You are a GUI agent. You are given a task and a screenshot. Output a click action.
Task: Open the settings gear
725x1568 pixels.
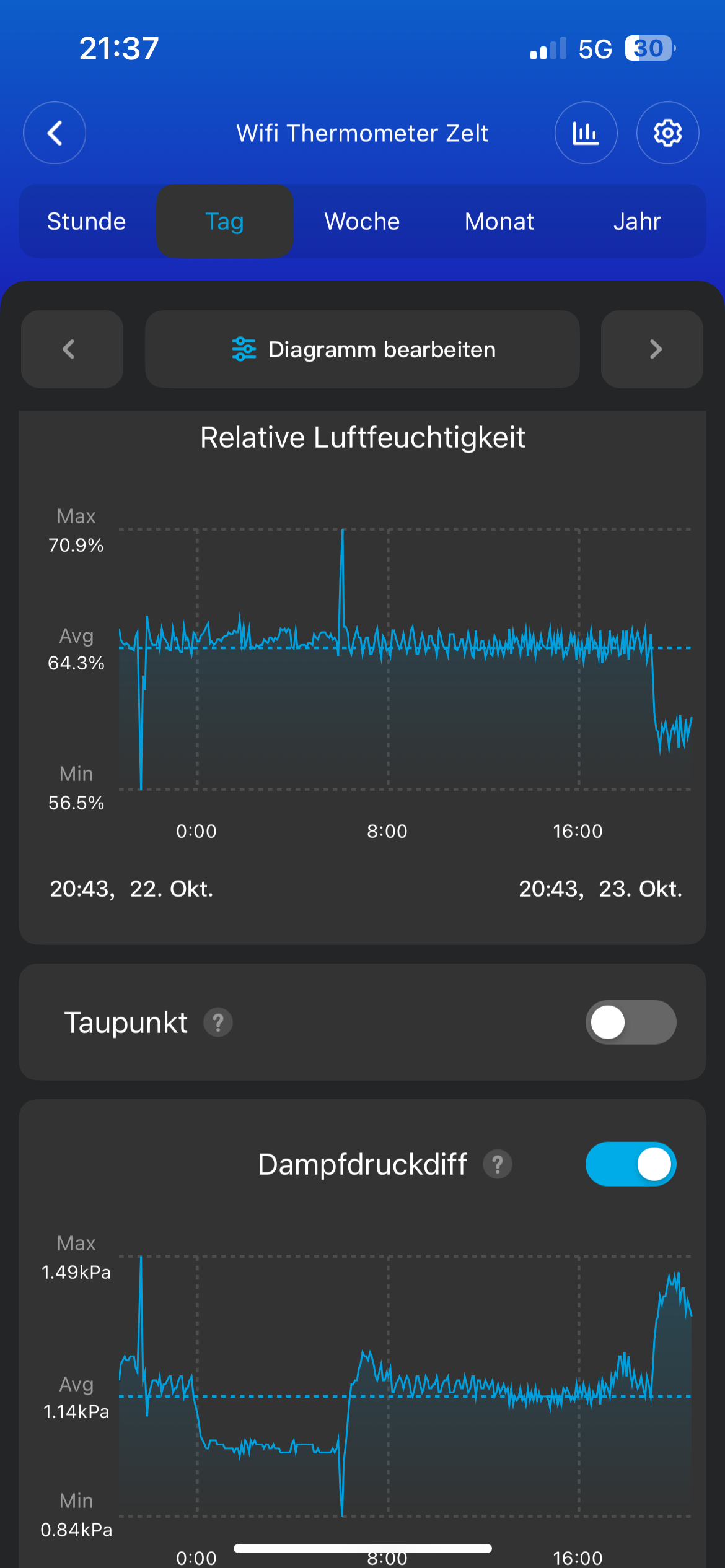[667, 133]
